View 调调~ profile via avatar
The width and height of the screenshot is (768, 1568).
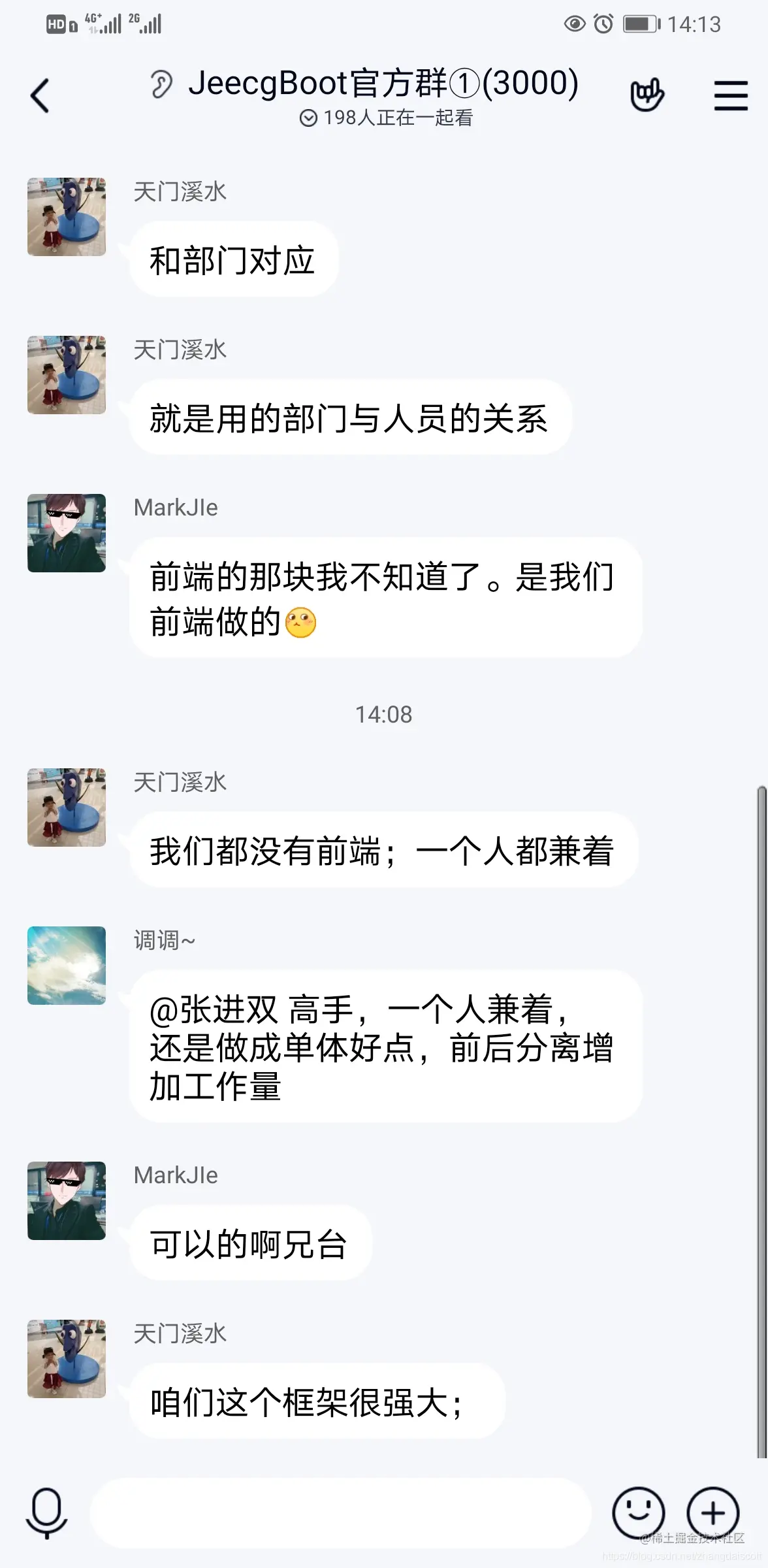click(x=67, y=965)
